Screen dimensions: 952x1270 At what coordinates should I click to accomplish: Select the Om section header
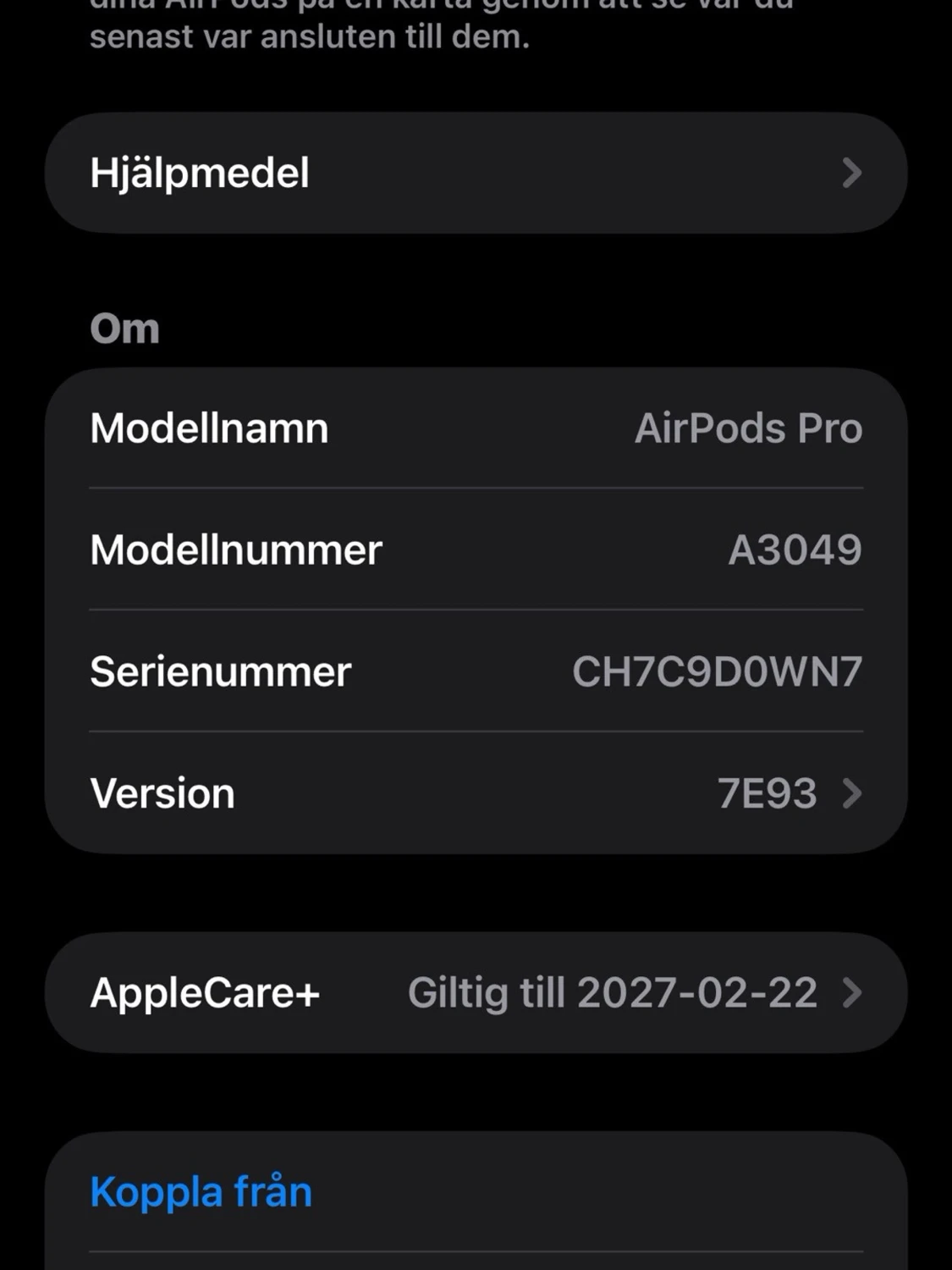[x=124, y=329]
